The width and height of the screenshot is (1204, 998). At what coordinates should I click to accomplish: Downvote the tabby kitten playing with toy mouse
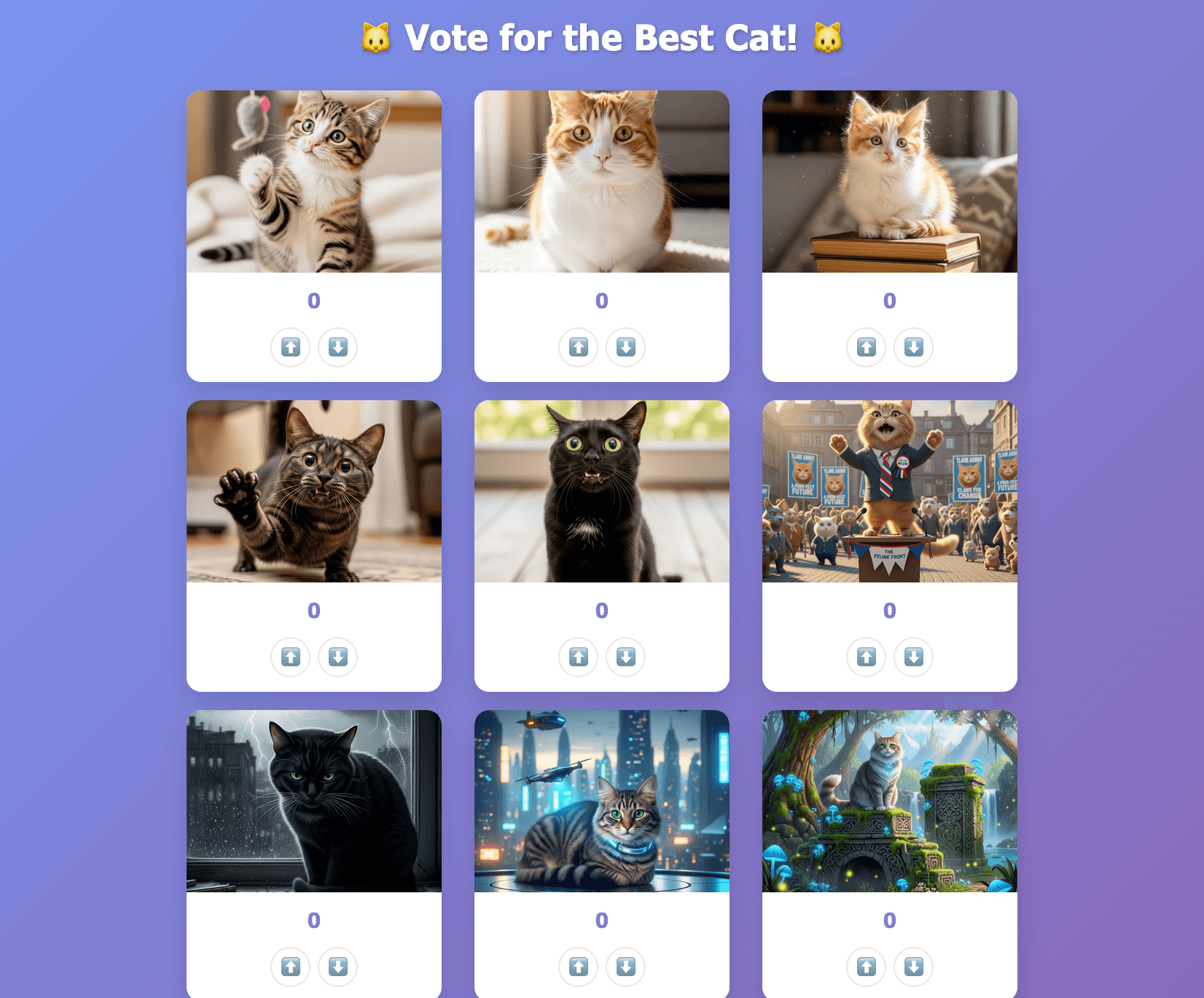click(337, 347)
